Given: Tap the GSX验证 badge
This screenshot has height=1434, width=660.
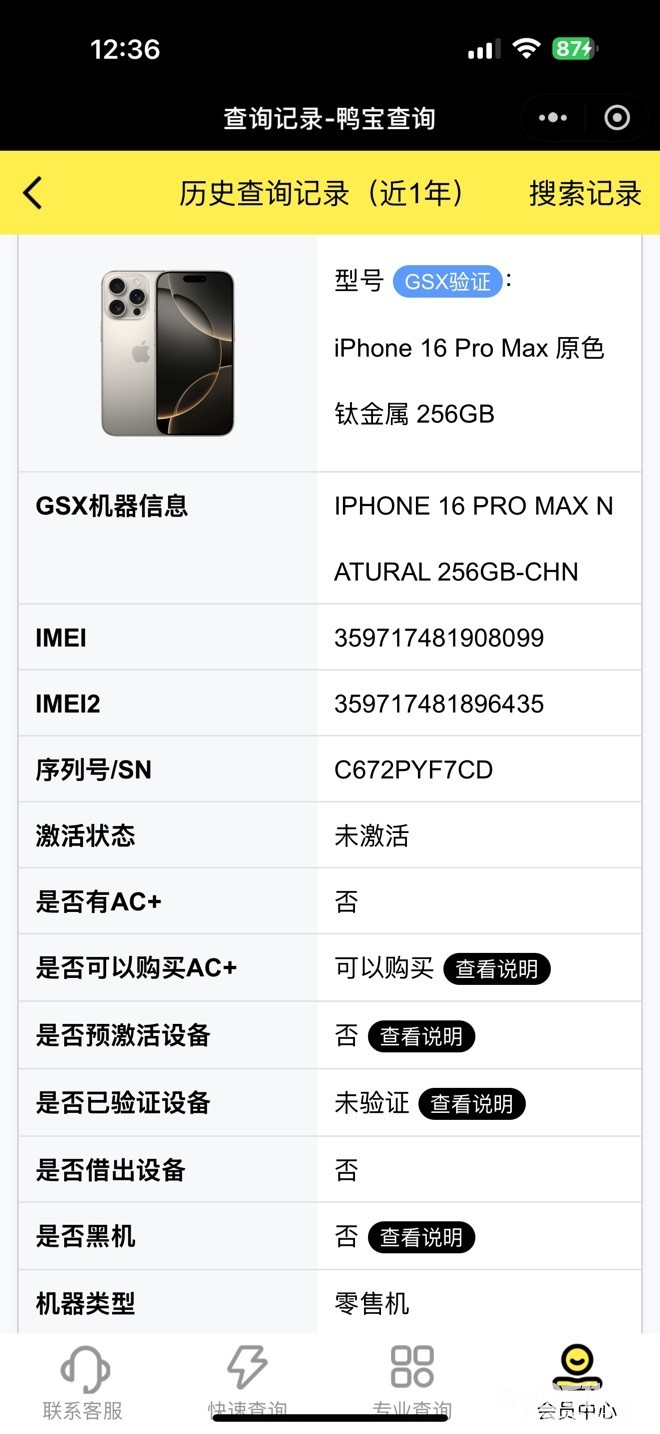Looking at the screenshot, I should (447, 281).
